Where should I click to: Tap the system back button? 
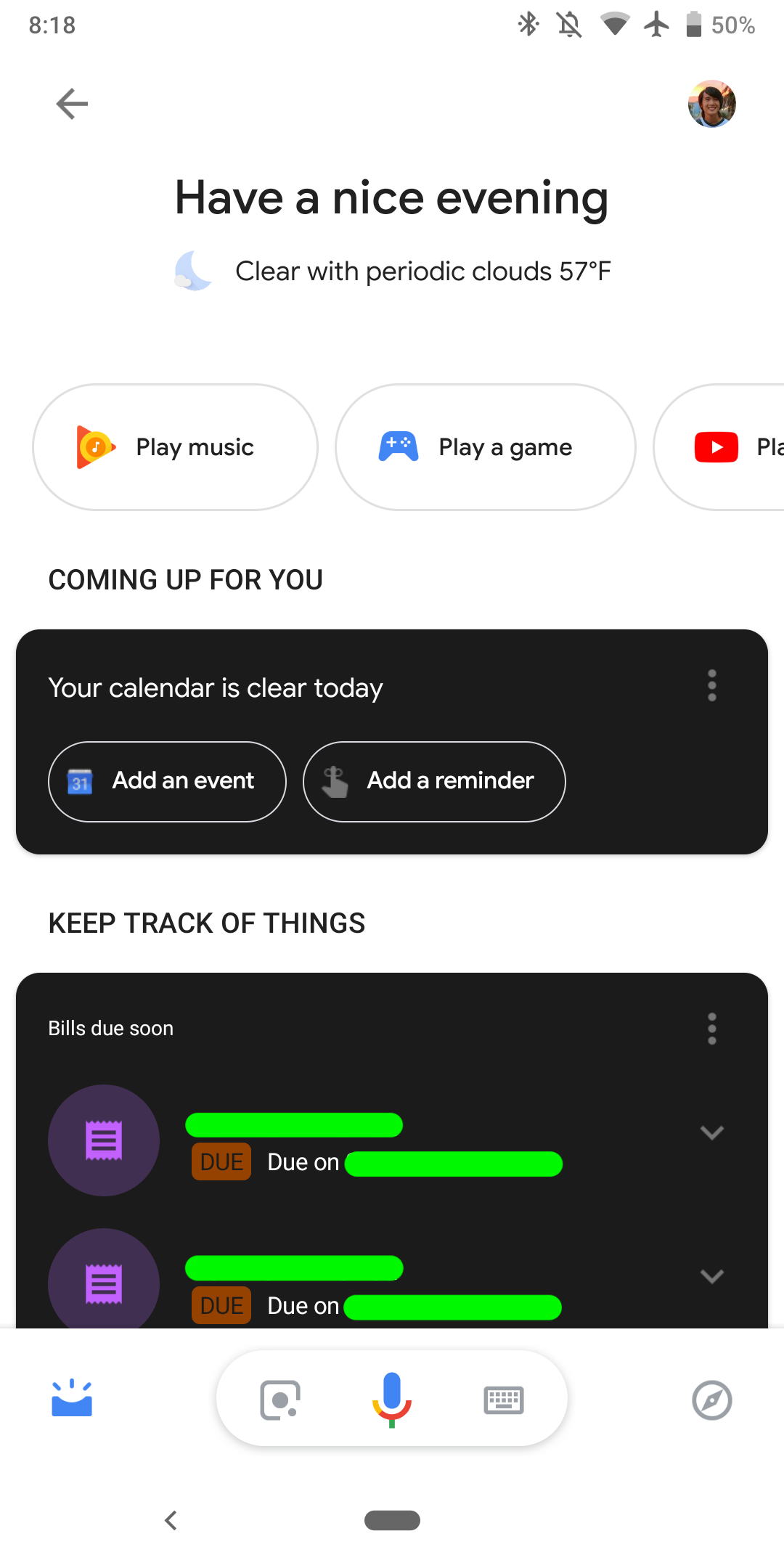point(171,1520)
